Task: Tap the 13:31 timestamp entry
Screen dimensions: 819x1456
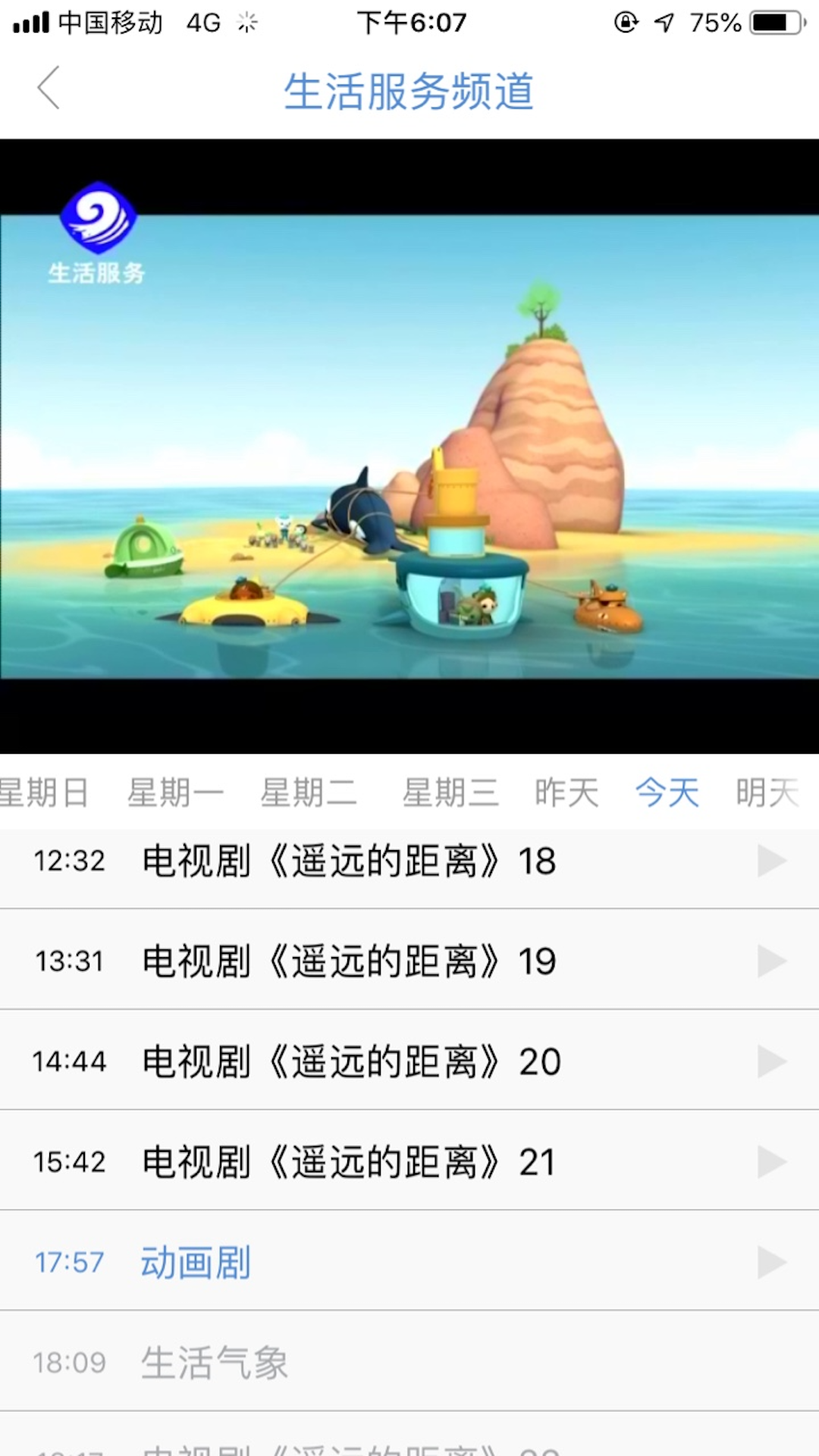Action: coord(70,961)
